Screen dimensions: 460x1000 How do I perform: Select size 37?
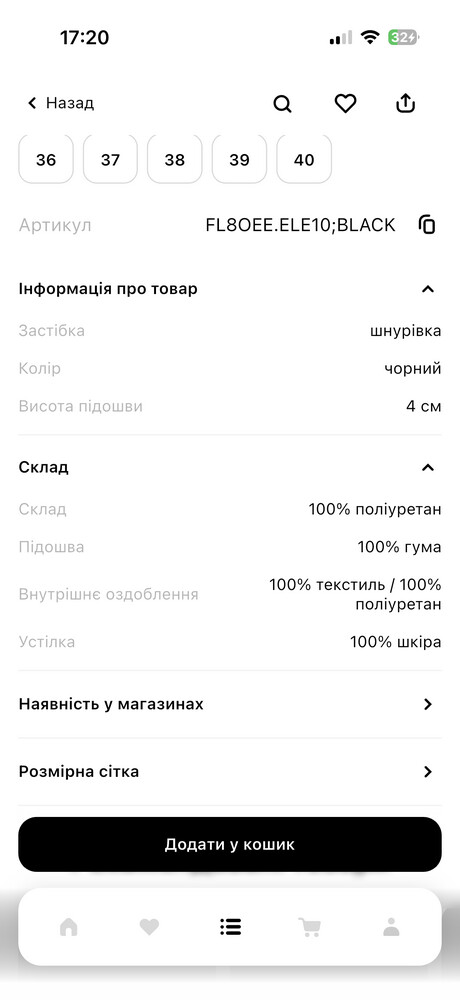coord(110,159)
